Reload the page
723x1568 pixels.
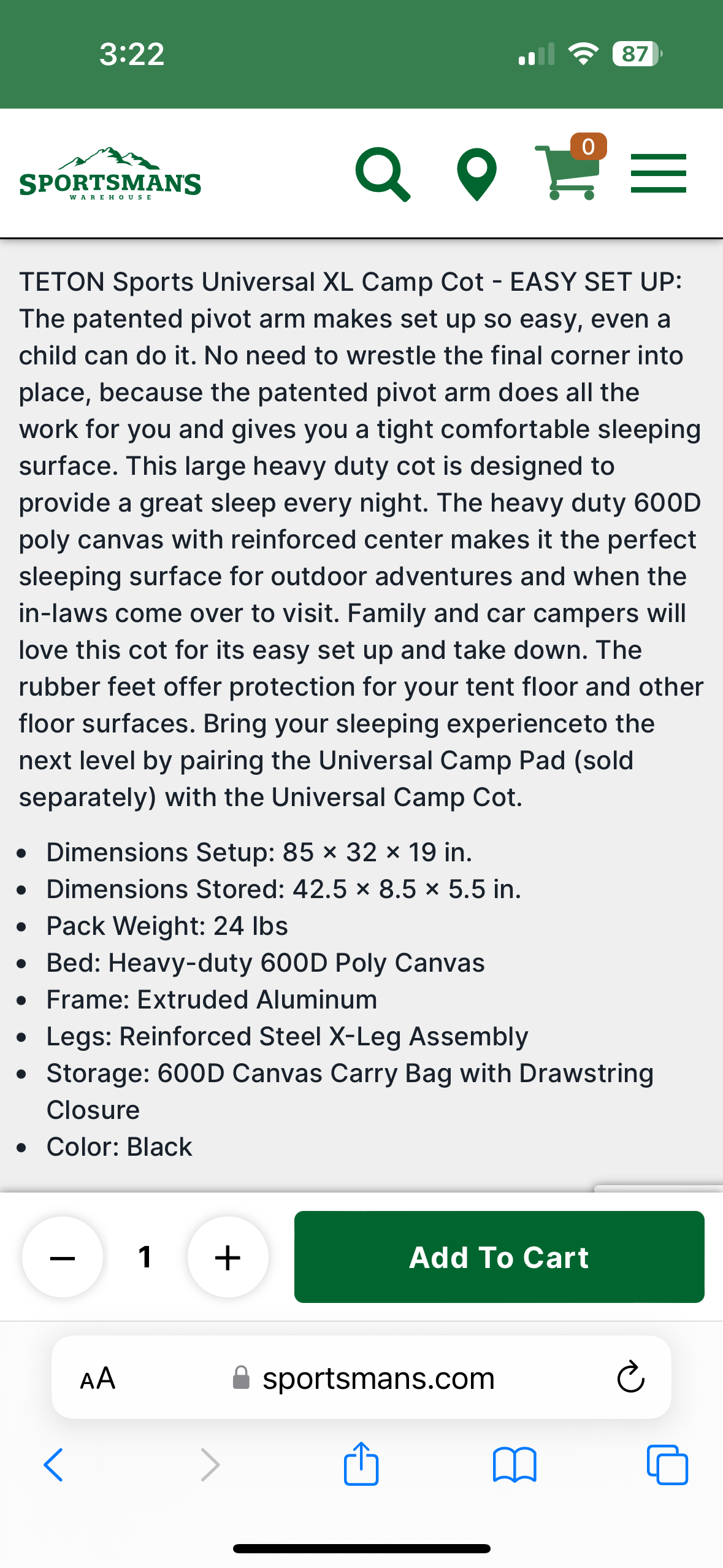[630, 1377]
